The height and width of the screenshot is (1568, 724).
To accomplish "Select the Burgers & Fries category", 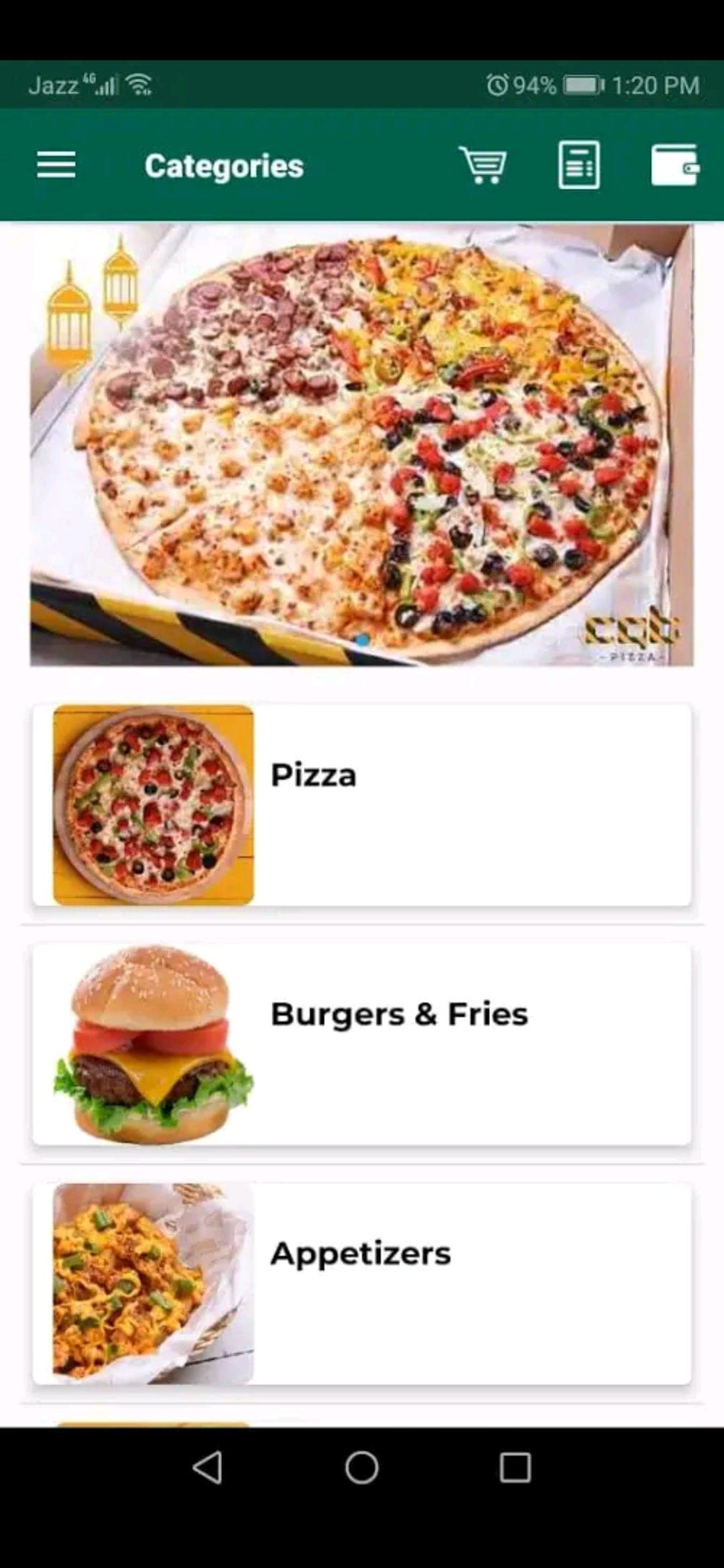I will coord(362,1044).
